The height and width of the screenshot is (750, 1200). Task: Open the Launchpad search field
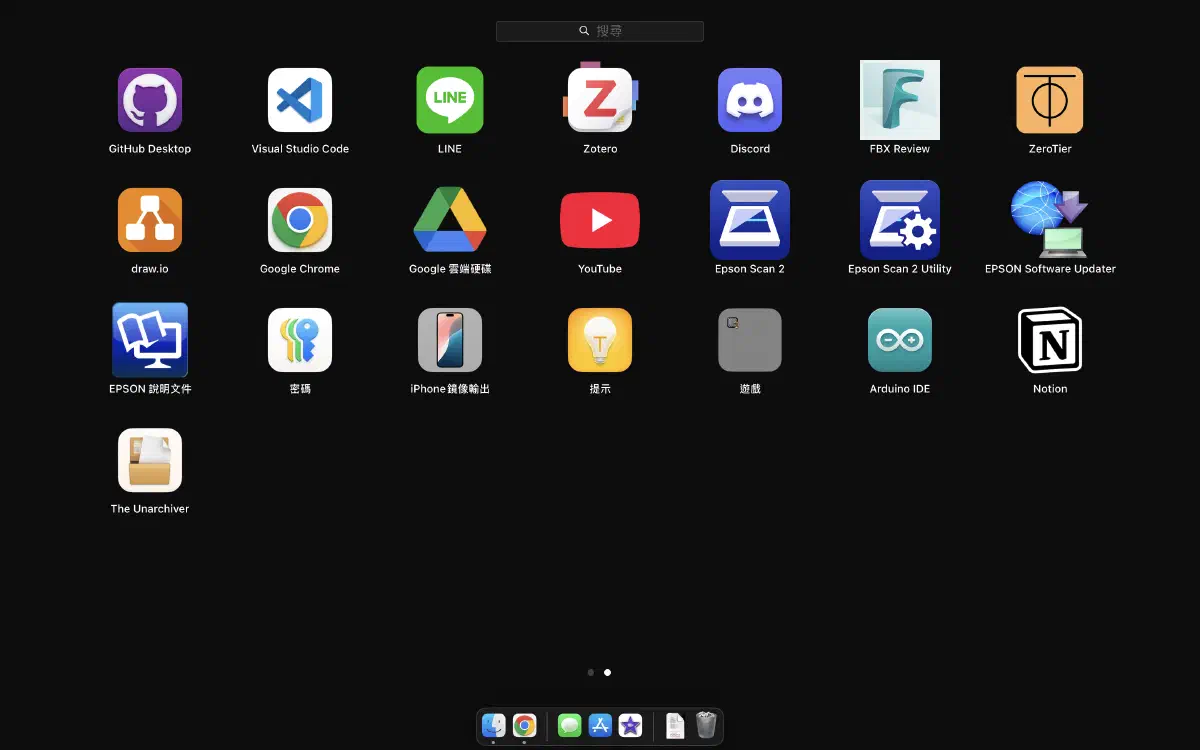pos(600,31)
